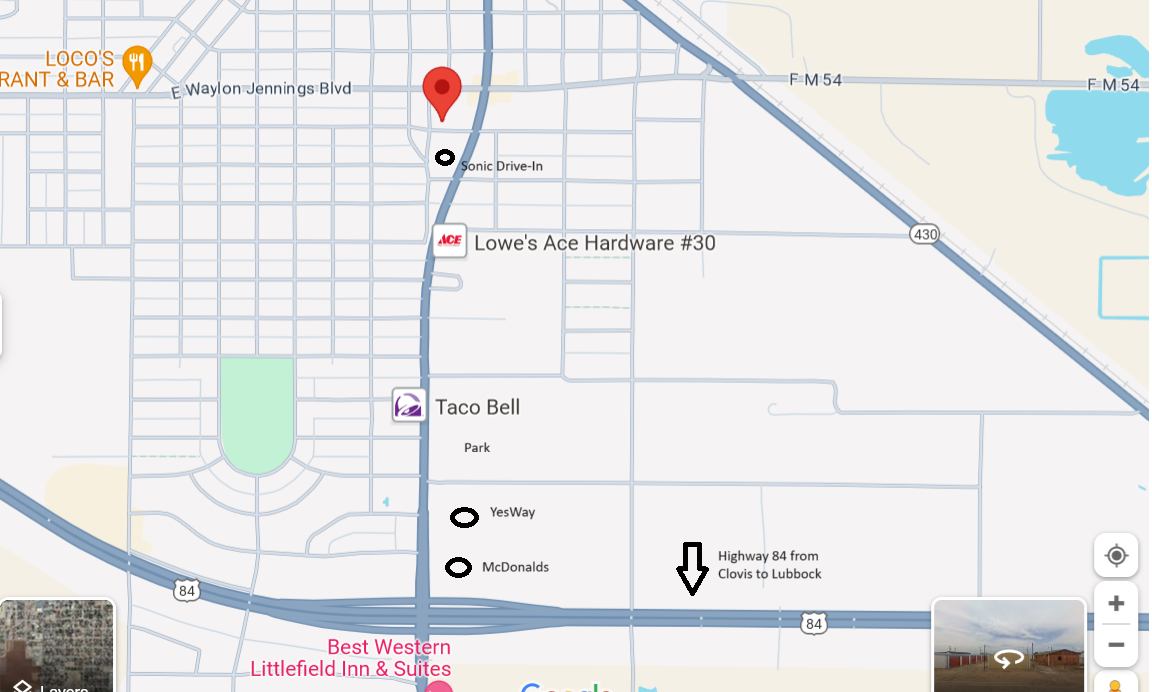1152x692 pixels.
Task: Open the Layers map options
Action: 57,646
